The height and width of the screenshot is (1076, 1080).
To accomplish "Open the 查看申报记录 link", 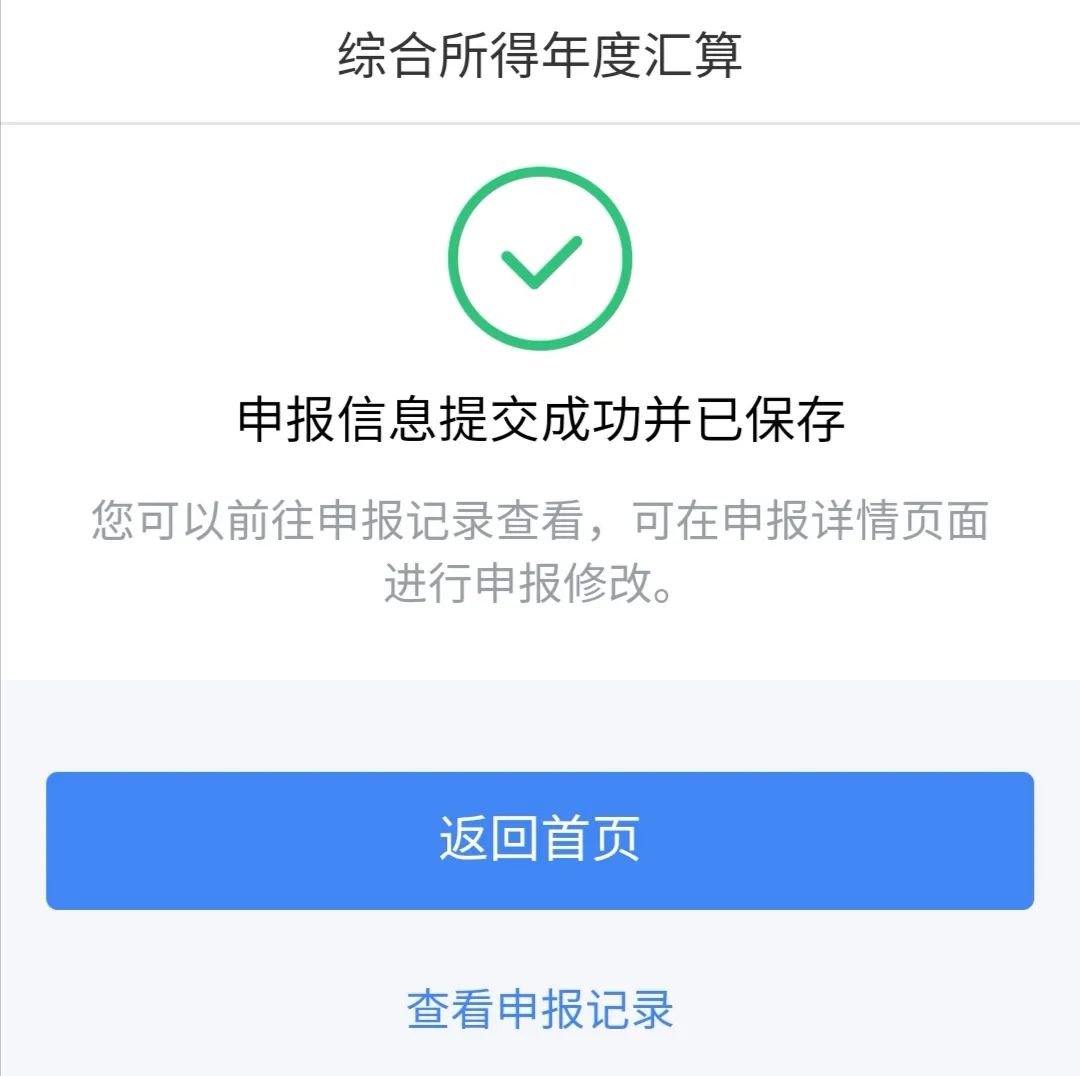I will (x=540, y=1009).
